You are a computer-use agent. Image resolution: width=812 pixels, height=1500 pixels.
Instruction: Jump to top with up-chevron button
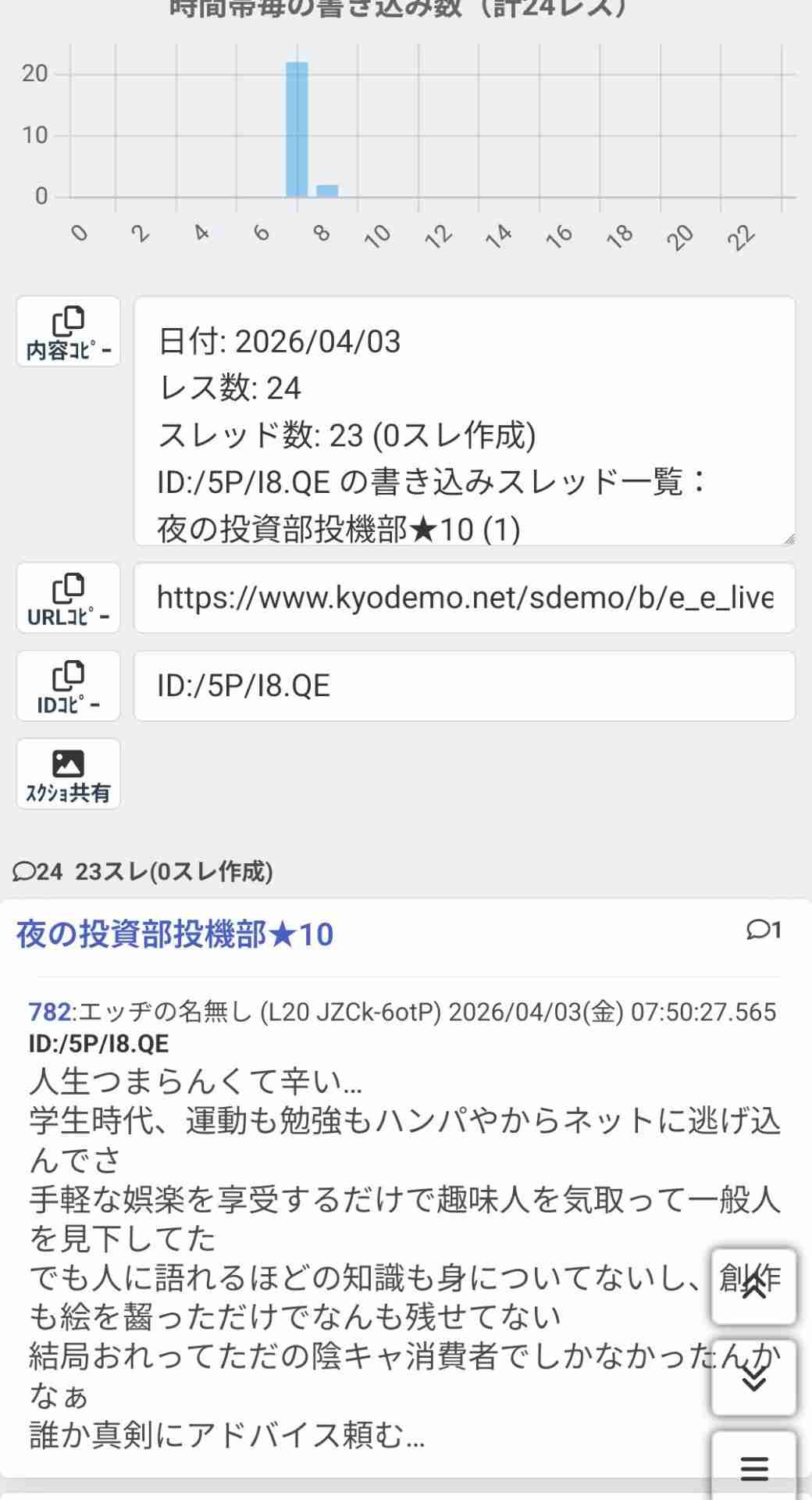tap(753, 1287)
